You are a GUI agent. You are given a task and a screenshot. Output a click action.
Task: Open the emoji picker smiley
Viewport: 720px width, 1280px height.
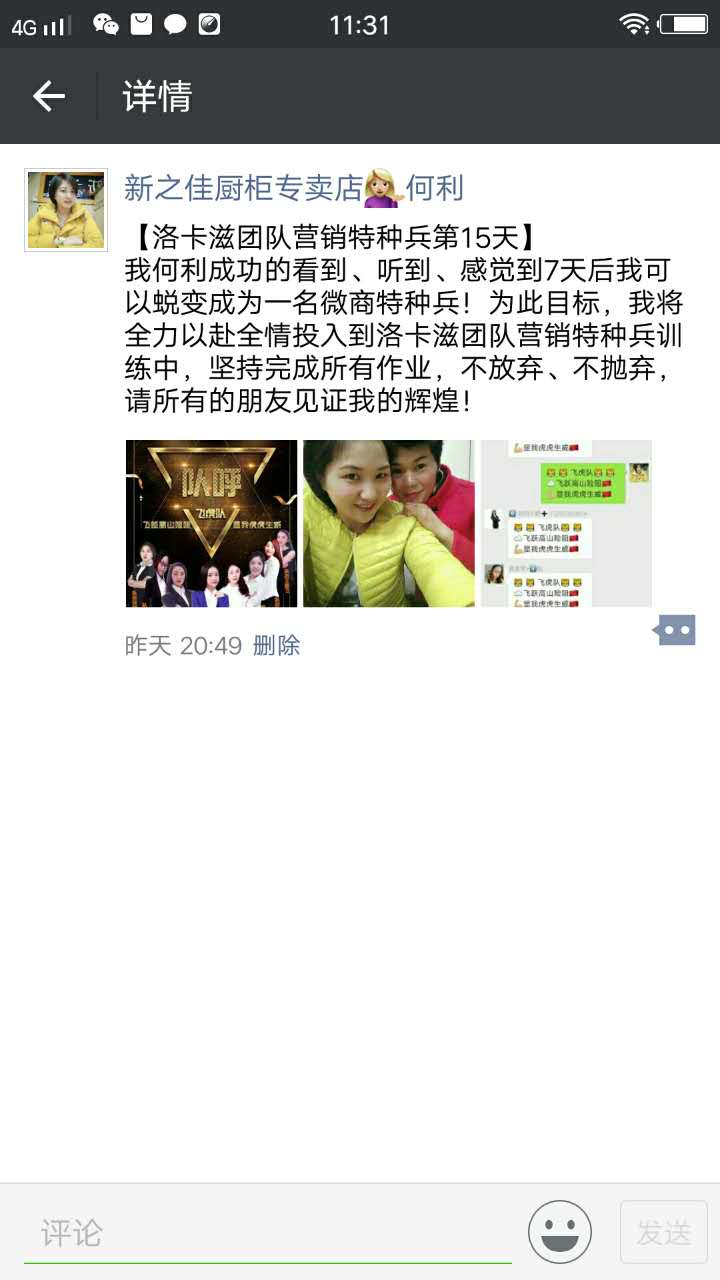560,1232
